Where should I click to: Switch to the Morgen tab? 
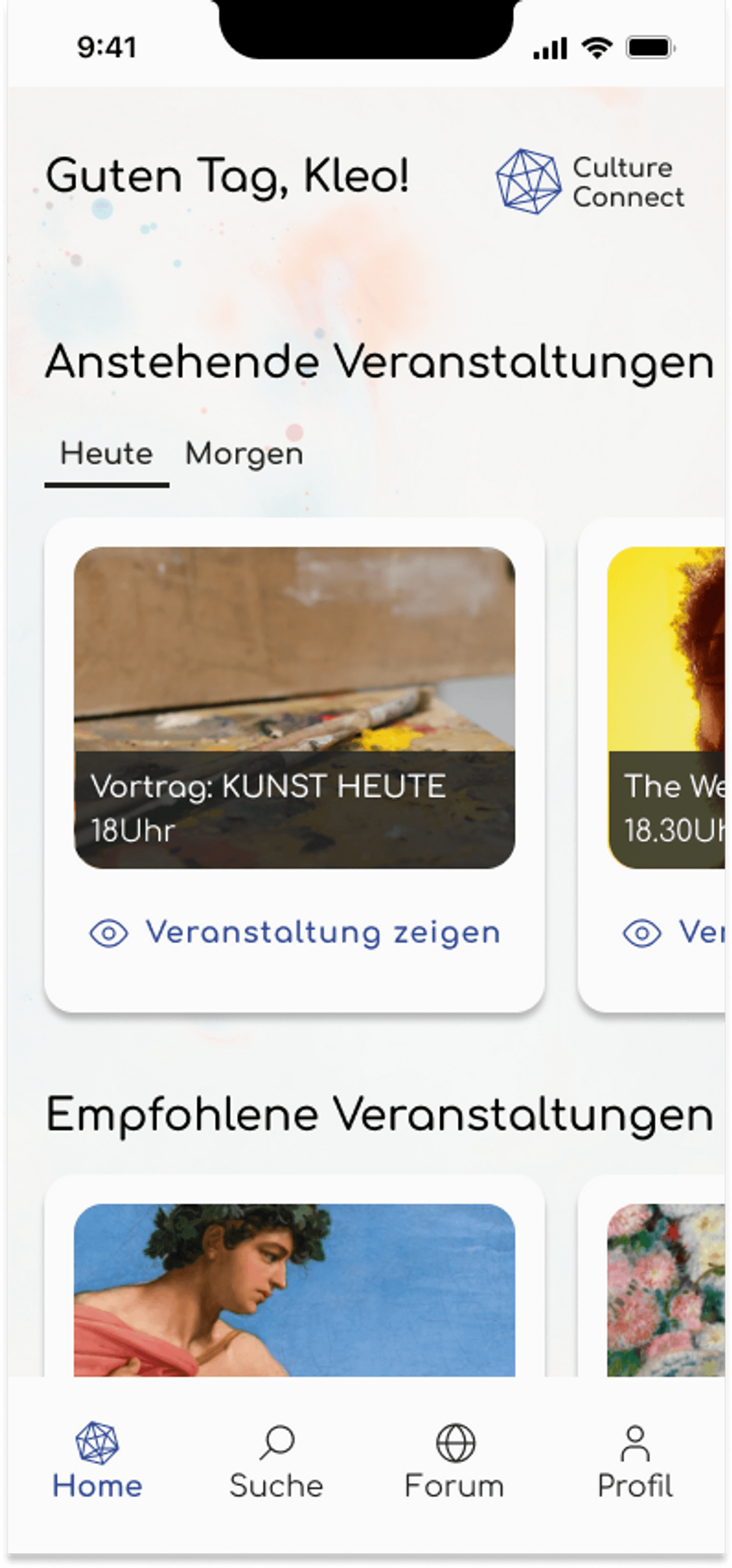coord(243,453)
